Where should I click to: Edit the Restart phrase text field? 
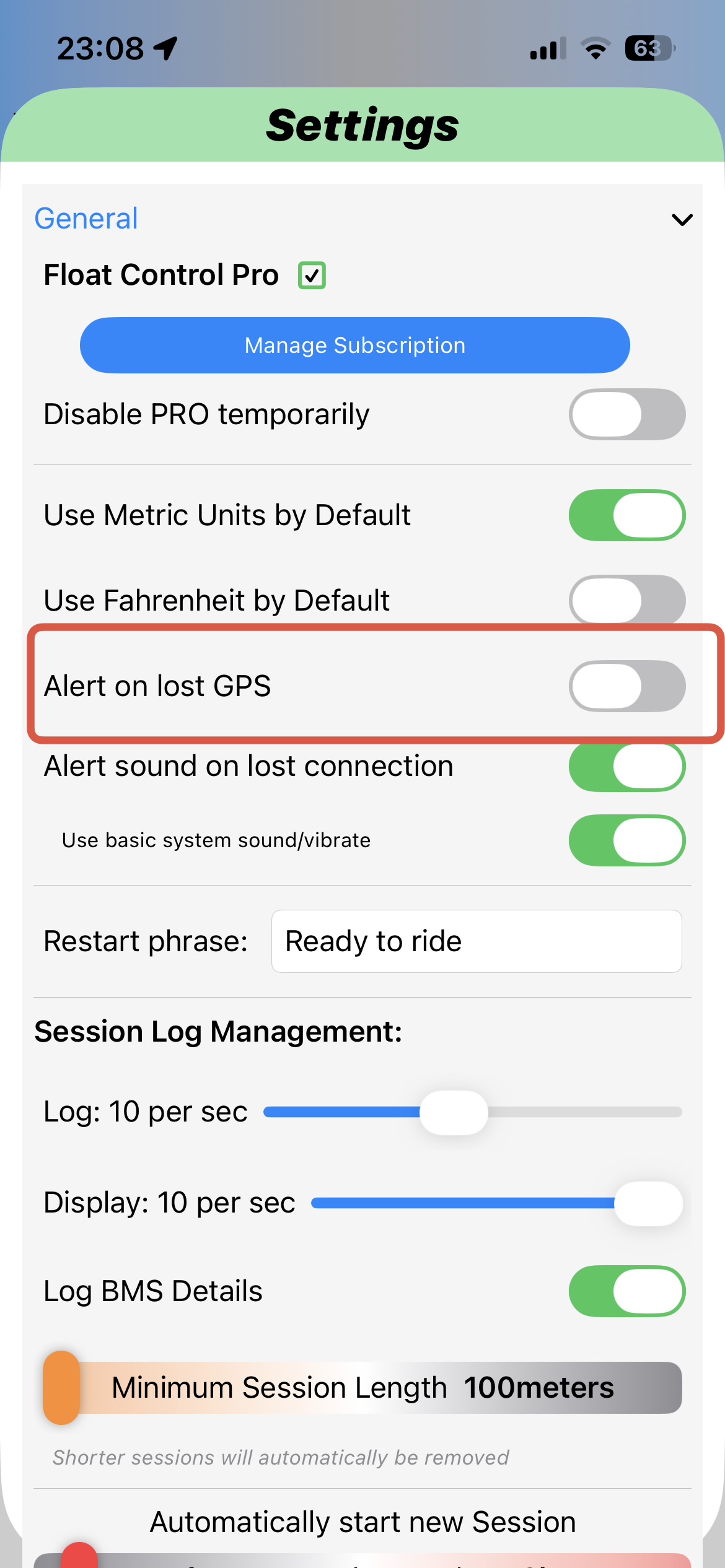coord(476,941)
